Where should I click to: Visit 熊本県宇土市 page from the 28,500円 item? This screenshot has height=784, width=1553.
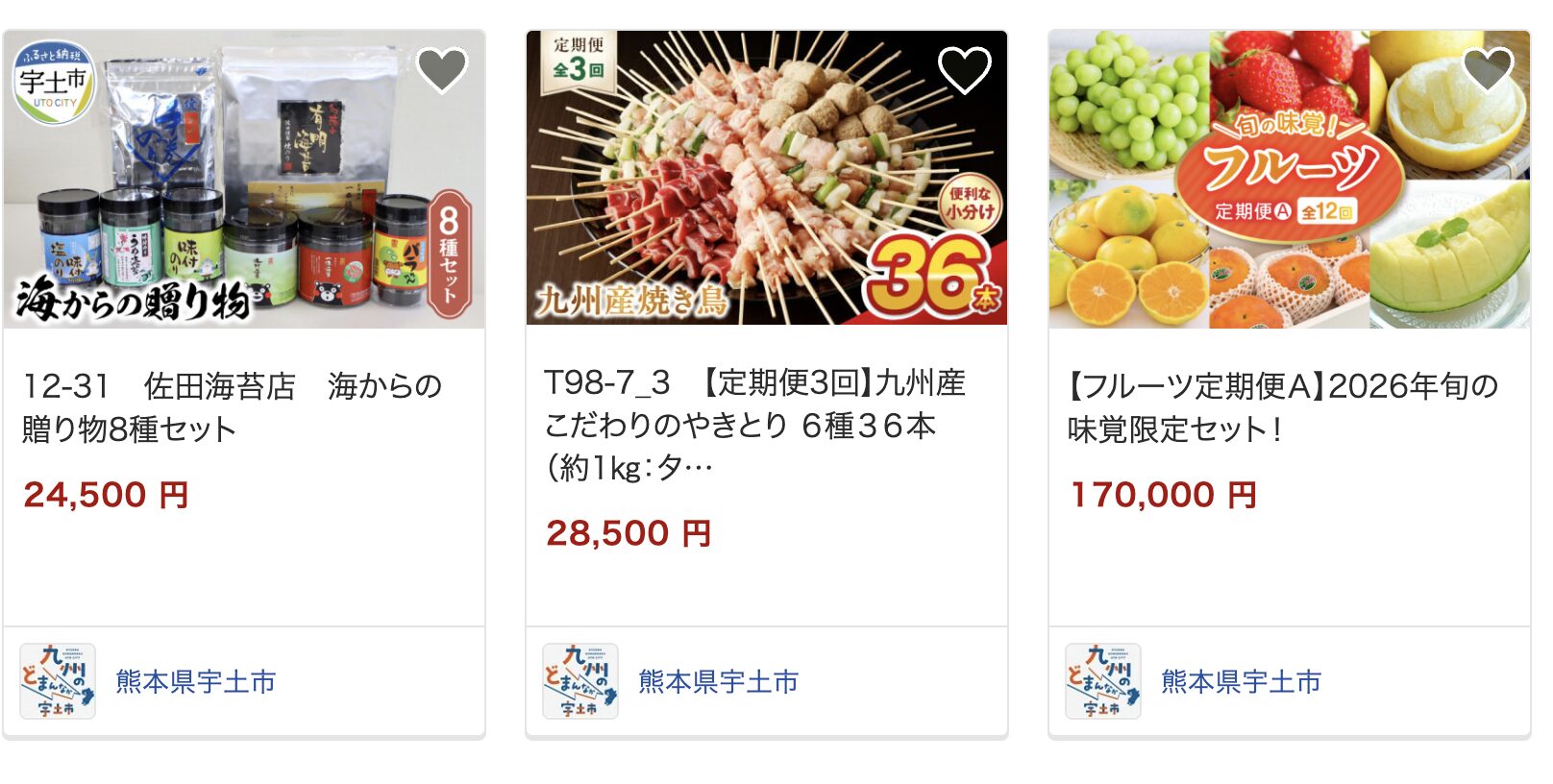point(718,681)
